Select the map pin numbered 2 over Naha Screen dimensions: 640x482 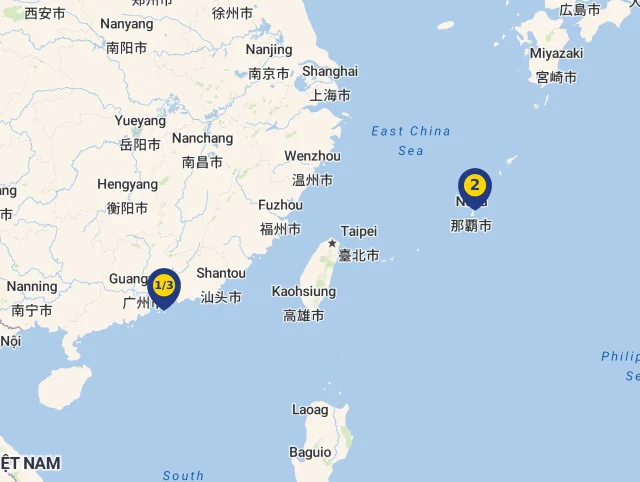coord(475,186)
